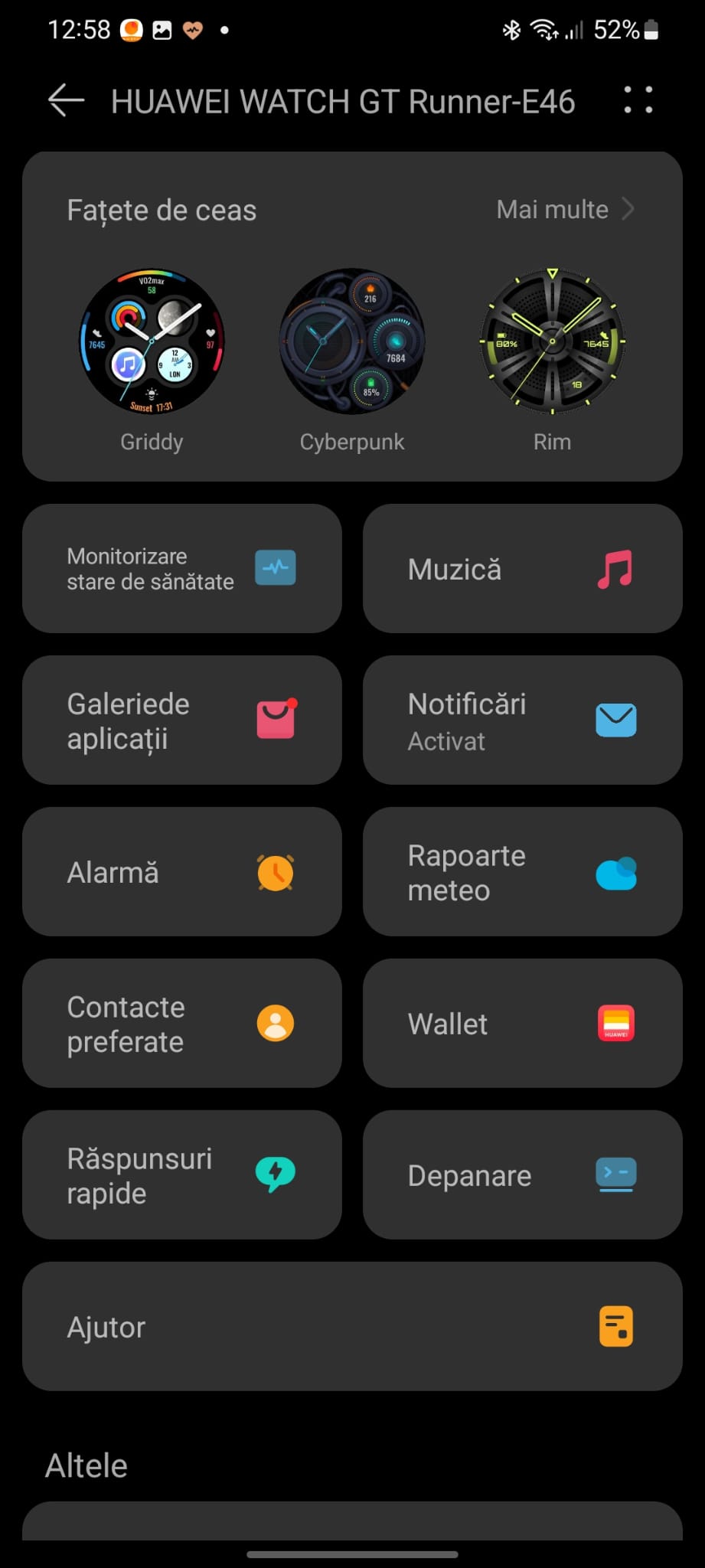Open the Depanare card

coord(522,1175)
